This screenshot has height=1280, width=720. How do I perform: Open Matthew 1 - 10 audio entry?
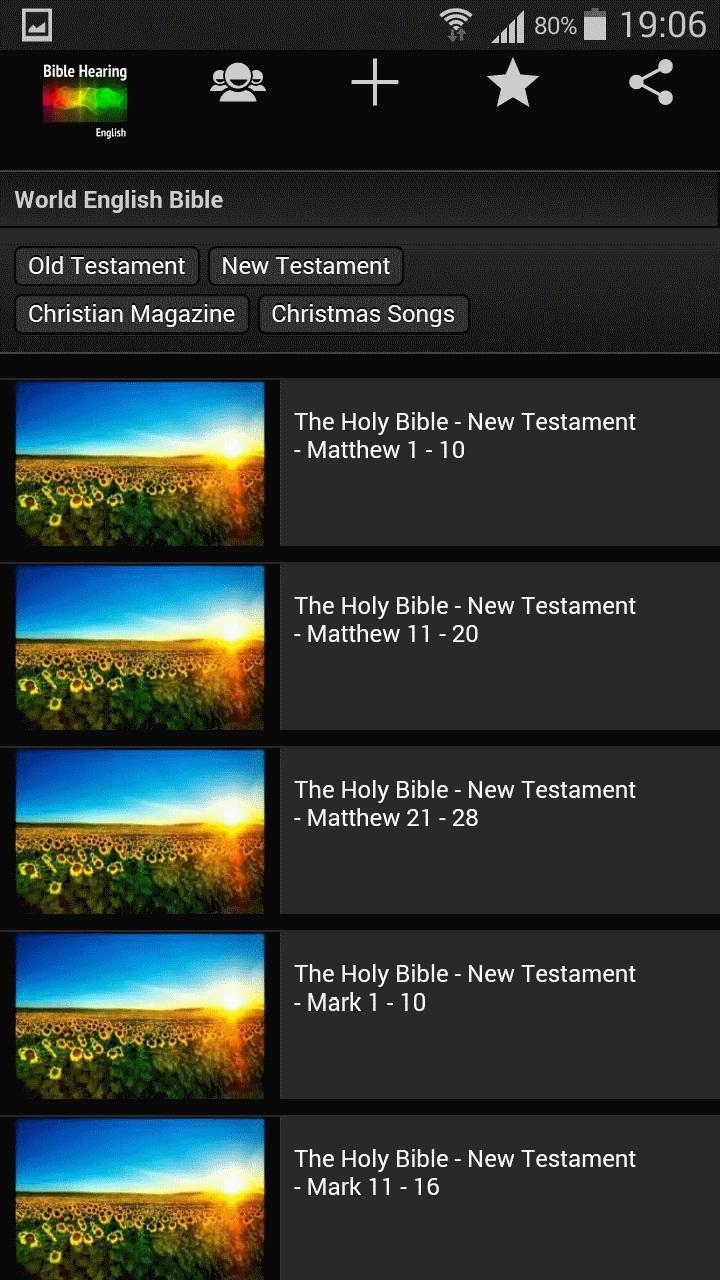tap(465, 435)
